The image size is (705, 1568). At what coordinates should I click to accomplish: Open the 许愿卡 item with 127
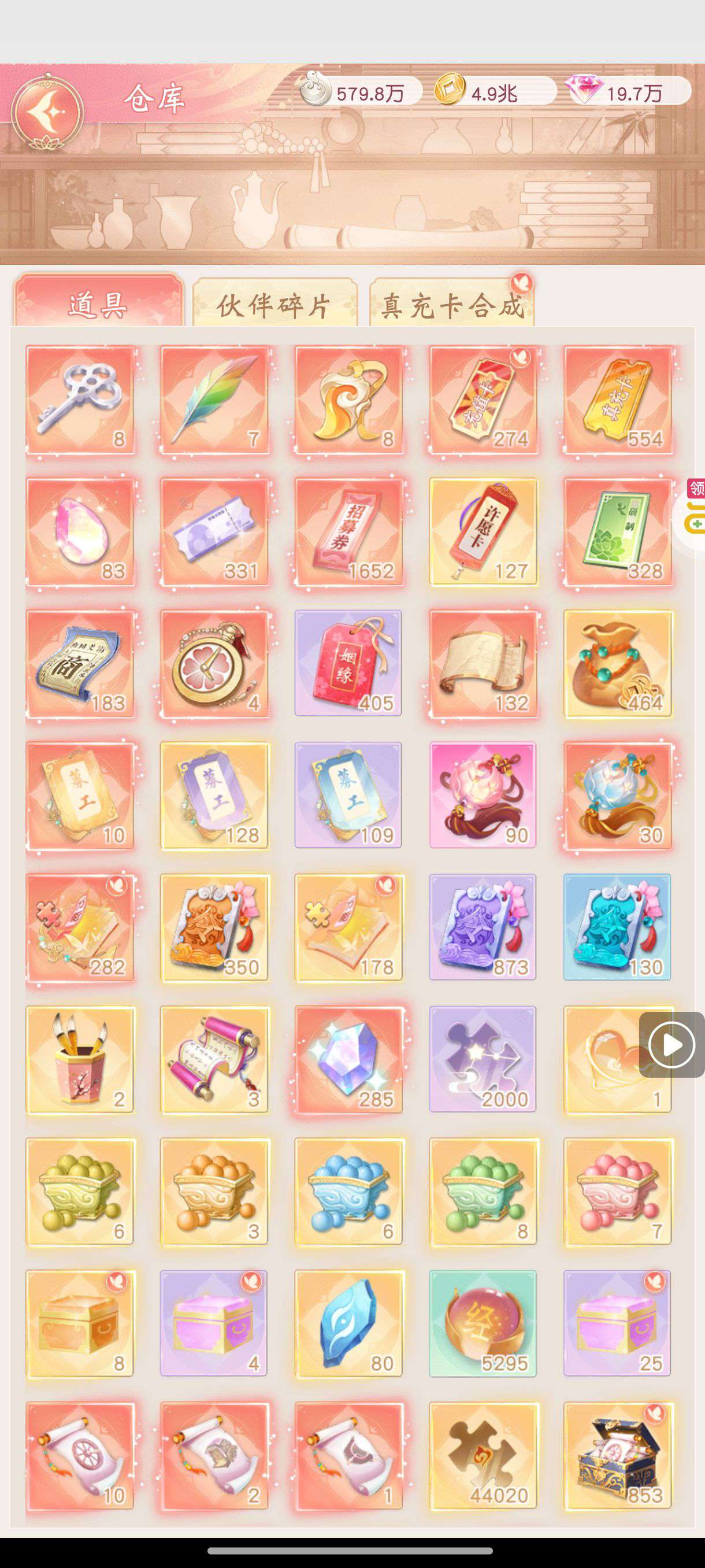click(x=484, y=531)
